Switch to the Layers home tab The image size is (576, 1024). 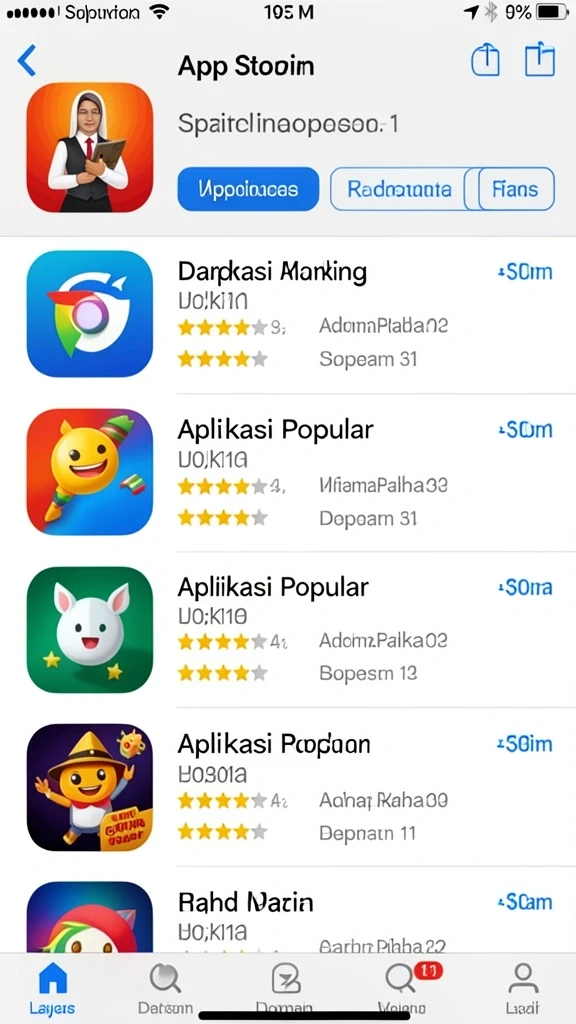52,987
